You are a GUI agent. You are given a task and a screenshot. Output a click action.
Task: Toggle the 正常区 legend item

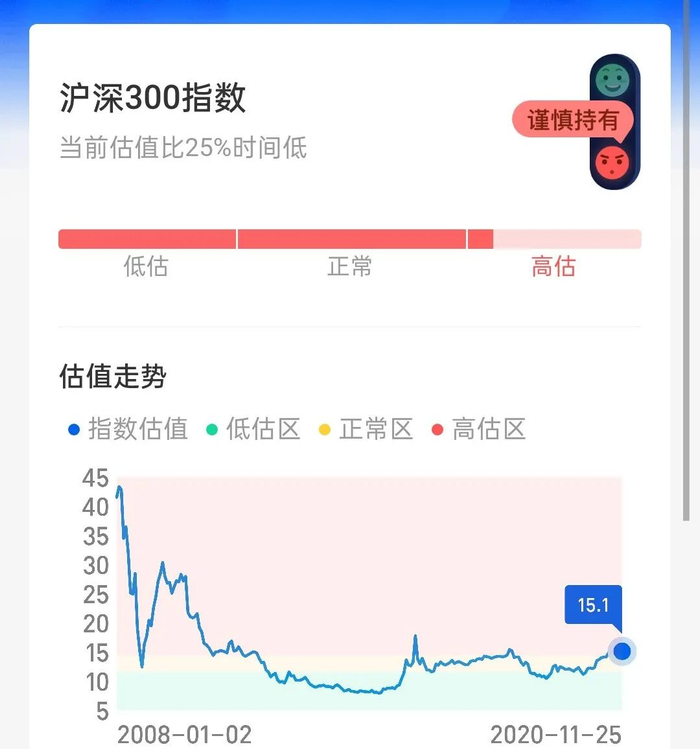[366, 430]
